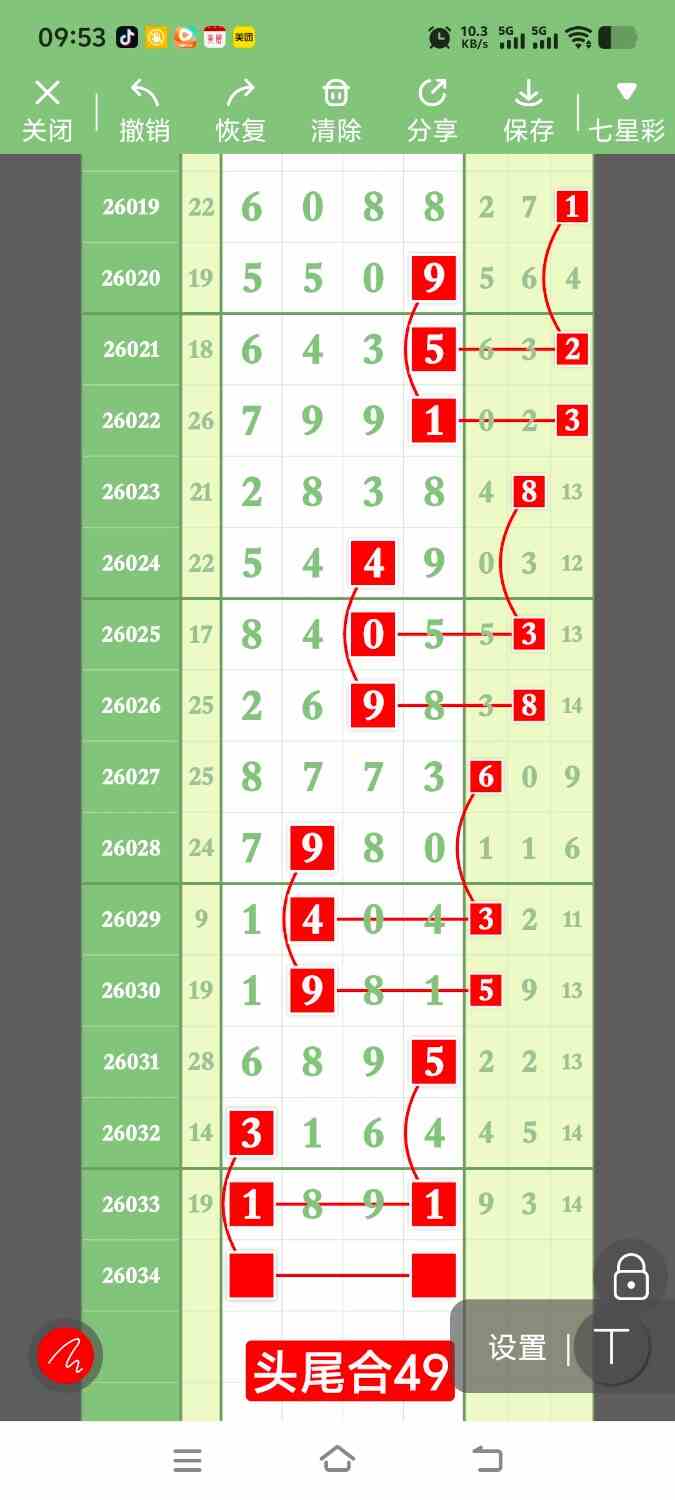Go back using system navigation
The width and height of the screenshot is (675, 1500).
488,1459
